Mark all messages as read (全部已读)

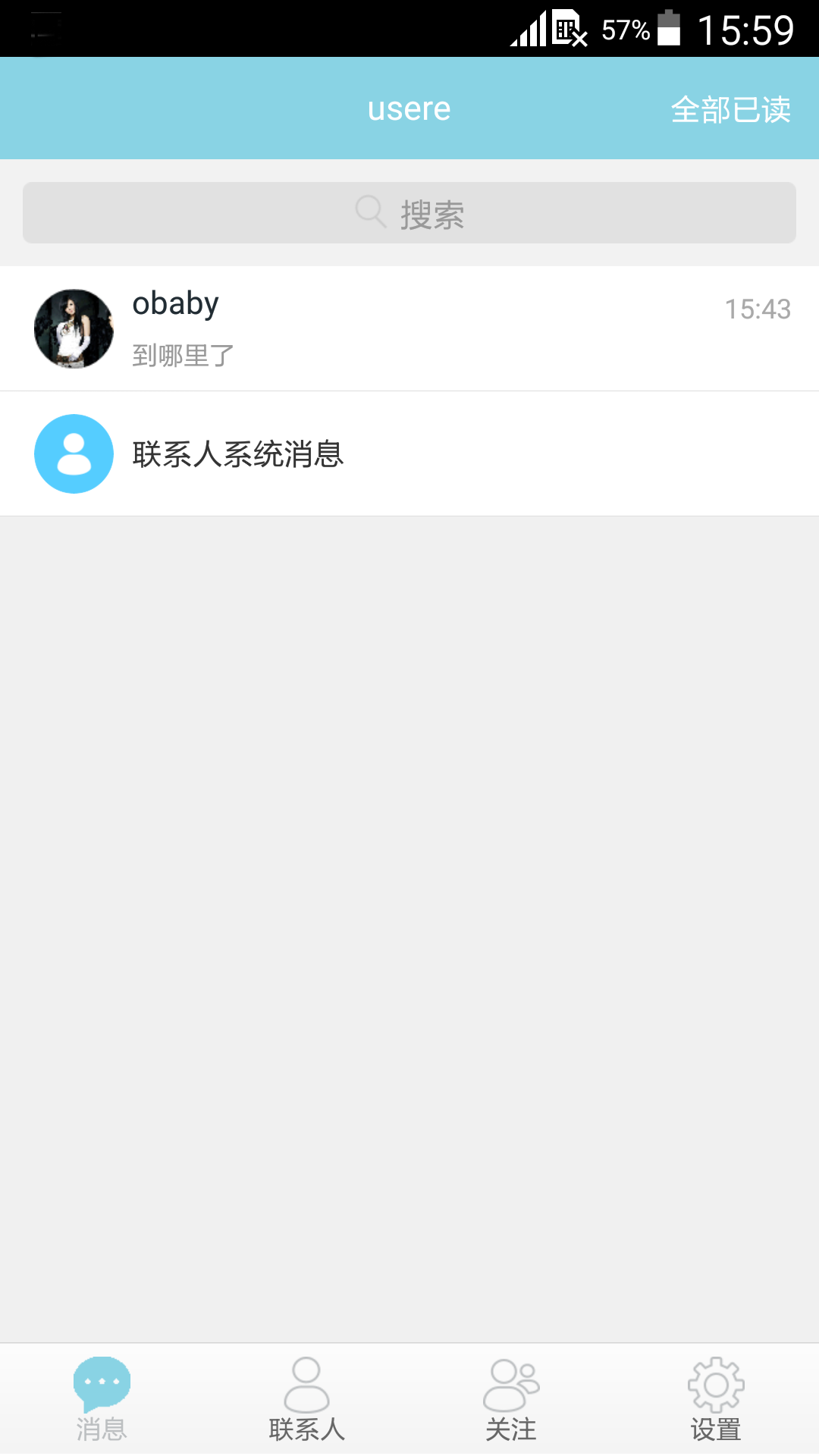point(730,110)
